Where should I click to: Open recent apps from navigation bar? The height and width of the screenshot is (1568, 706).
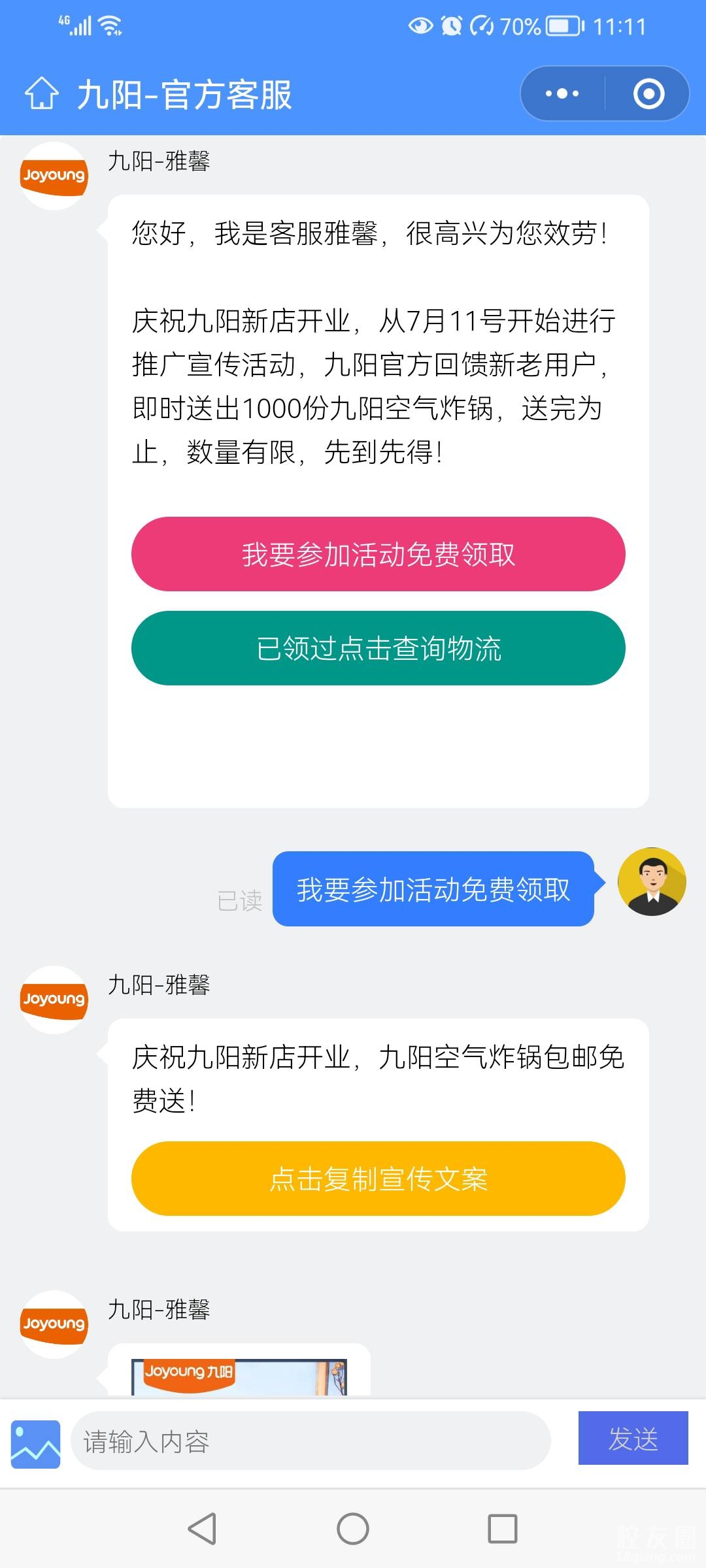pyautogui.click(x=503, y=1529)
